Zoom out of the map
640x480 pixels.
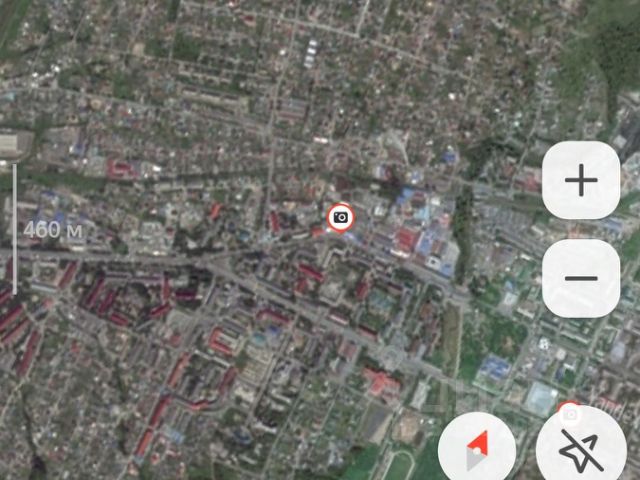581,278
